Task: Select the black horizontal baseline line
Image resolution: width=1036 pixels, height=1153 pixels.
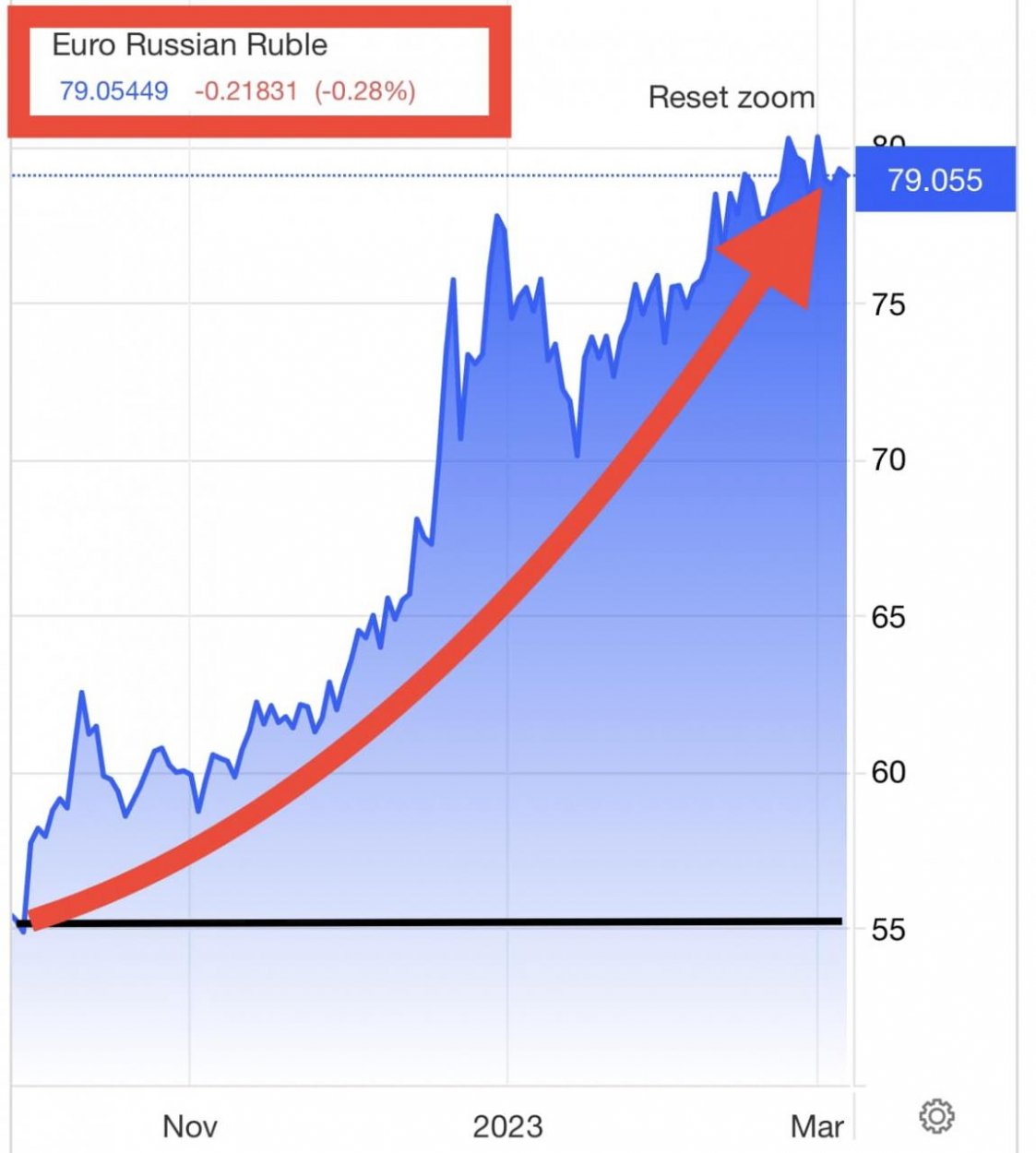Action: (415, 921)
